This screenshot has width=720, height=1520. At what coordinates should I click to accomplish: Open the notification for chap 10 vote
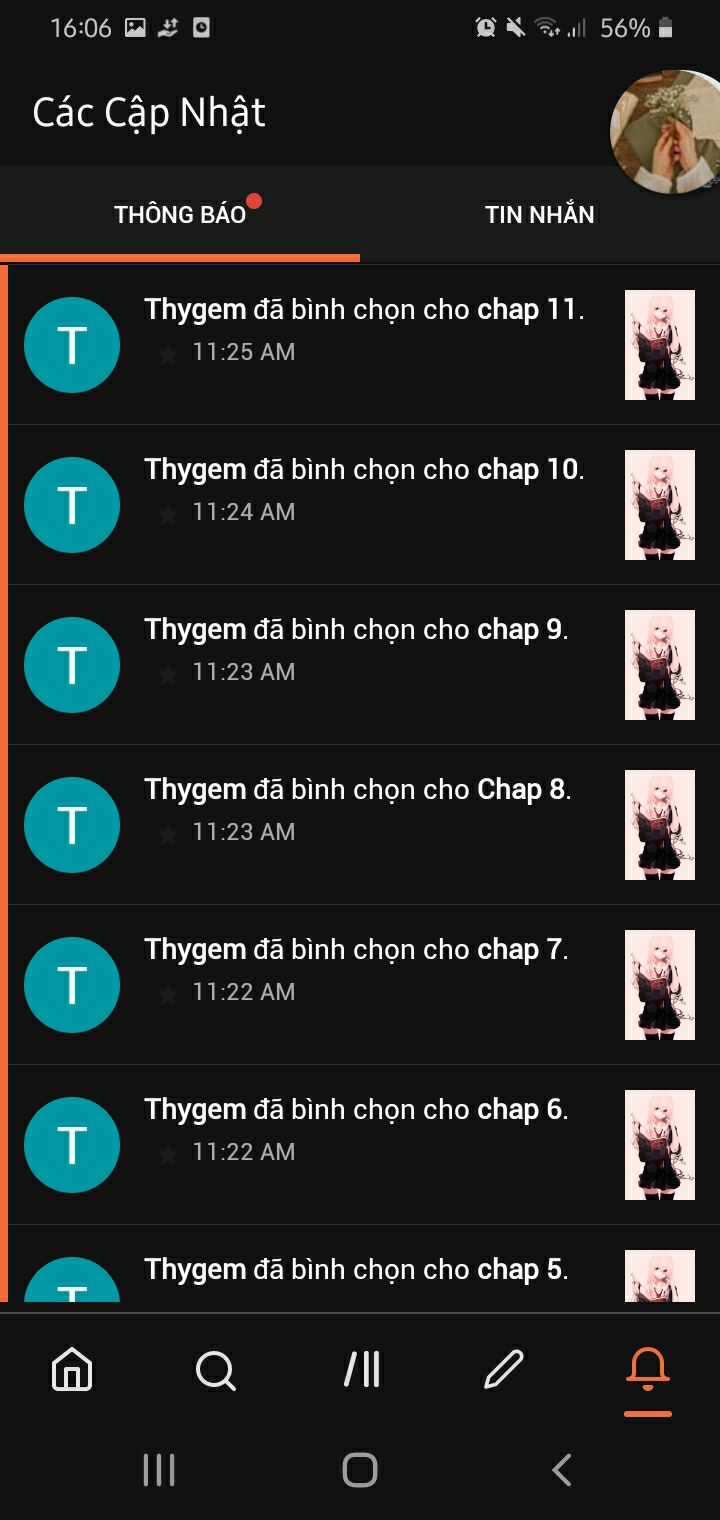(x=363, y=505)
